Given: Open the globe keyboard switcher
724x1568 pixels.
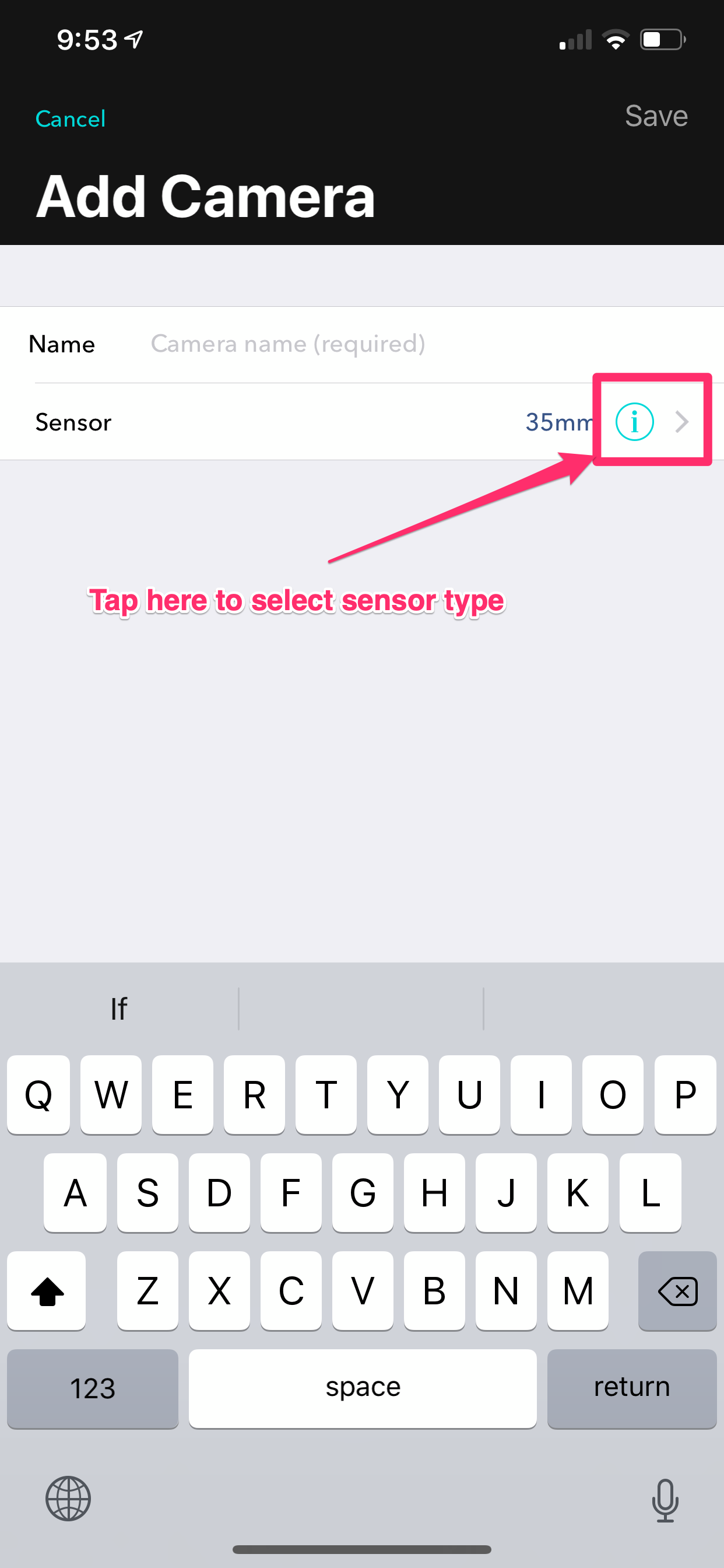Looking at the screenshot, I should pos(68,1498).
